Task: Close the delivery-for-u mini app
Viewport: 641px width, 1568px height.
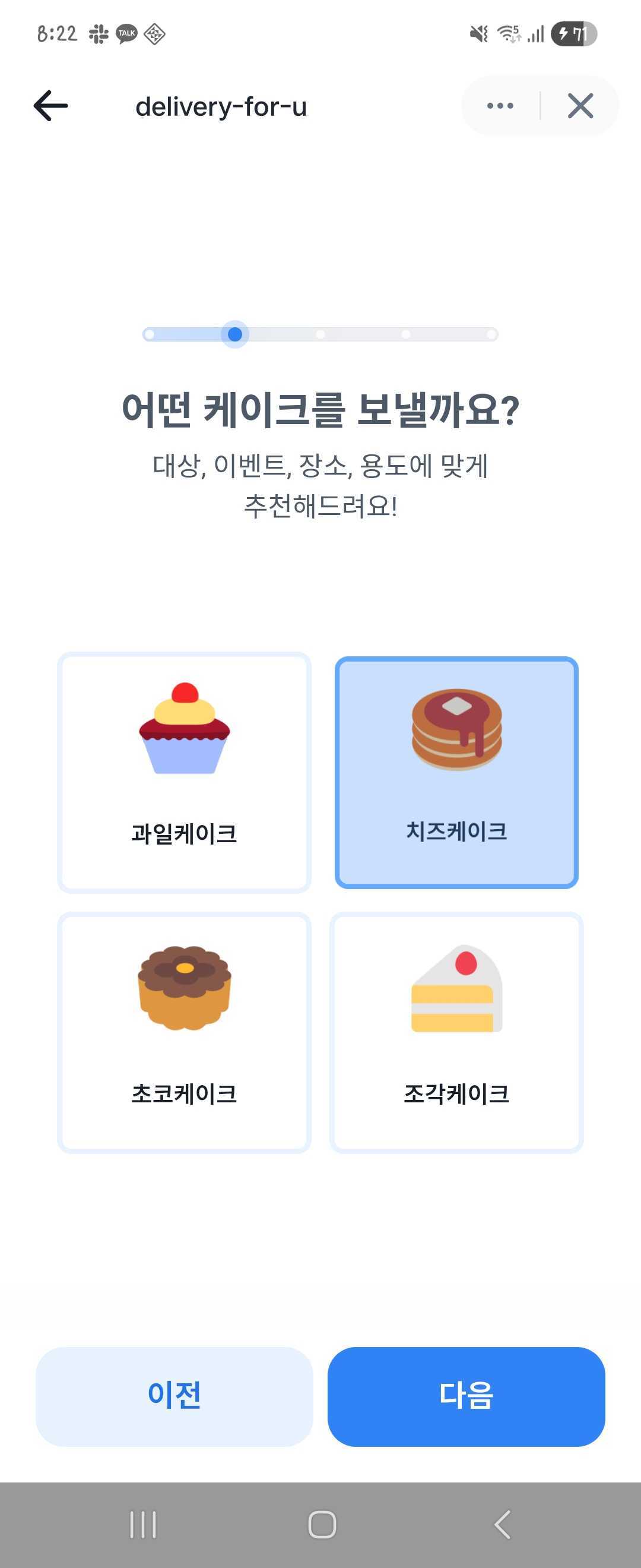Action: tap(580, 106)
